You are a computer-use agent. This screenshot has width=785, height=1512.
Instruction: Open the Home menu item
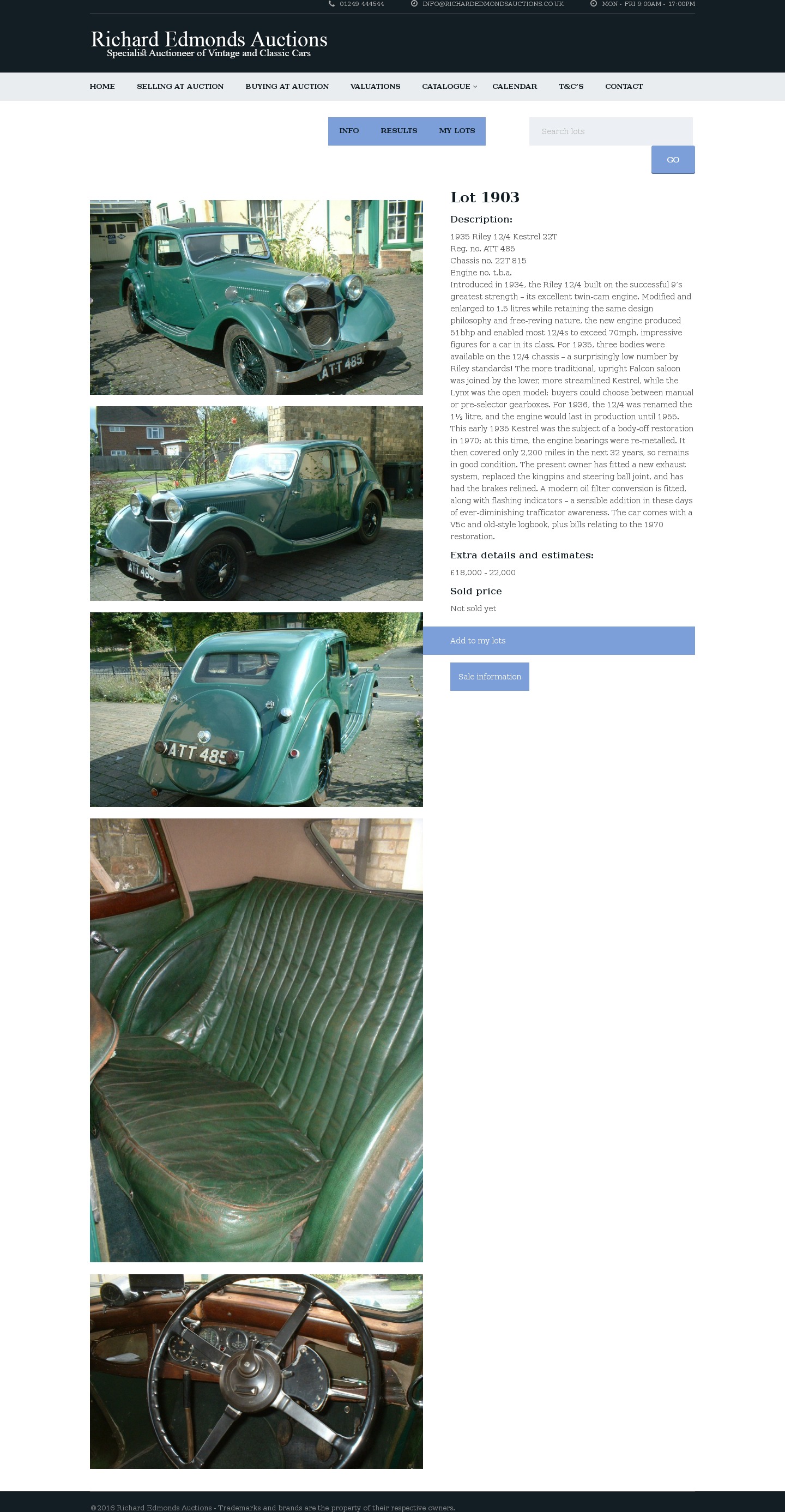click(102, 86)
